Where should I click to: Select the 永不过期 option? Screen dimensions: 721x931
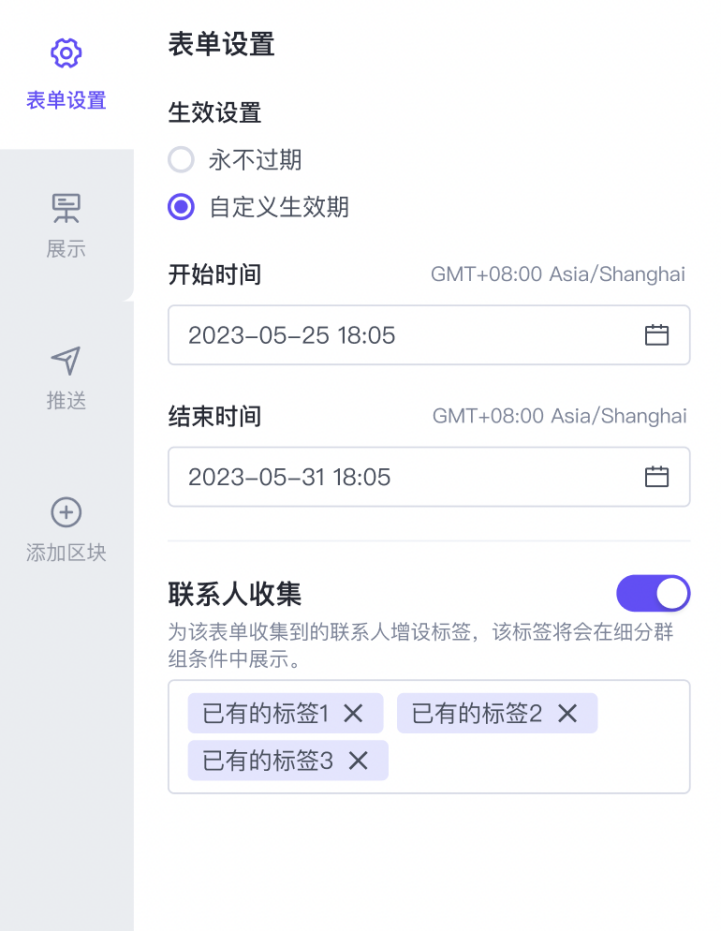181,160
